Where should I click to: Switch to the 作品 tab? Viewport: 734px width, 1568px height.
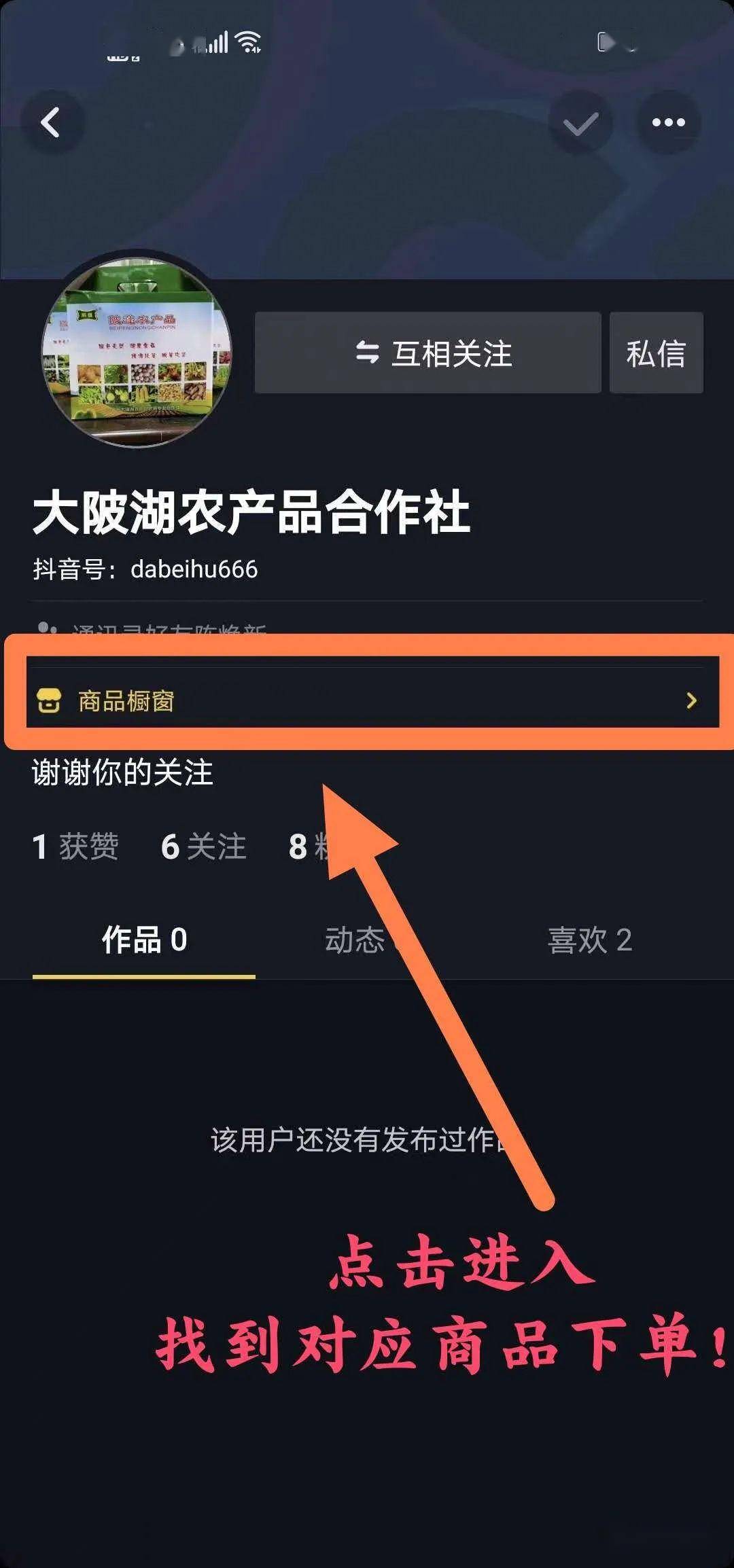(x=144, y=940)
